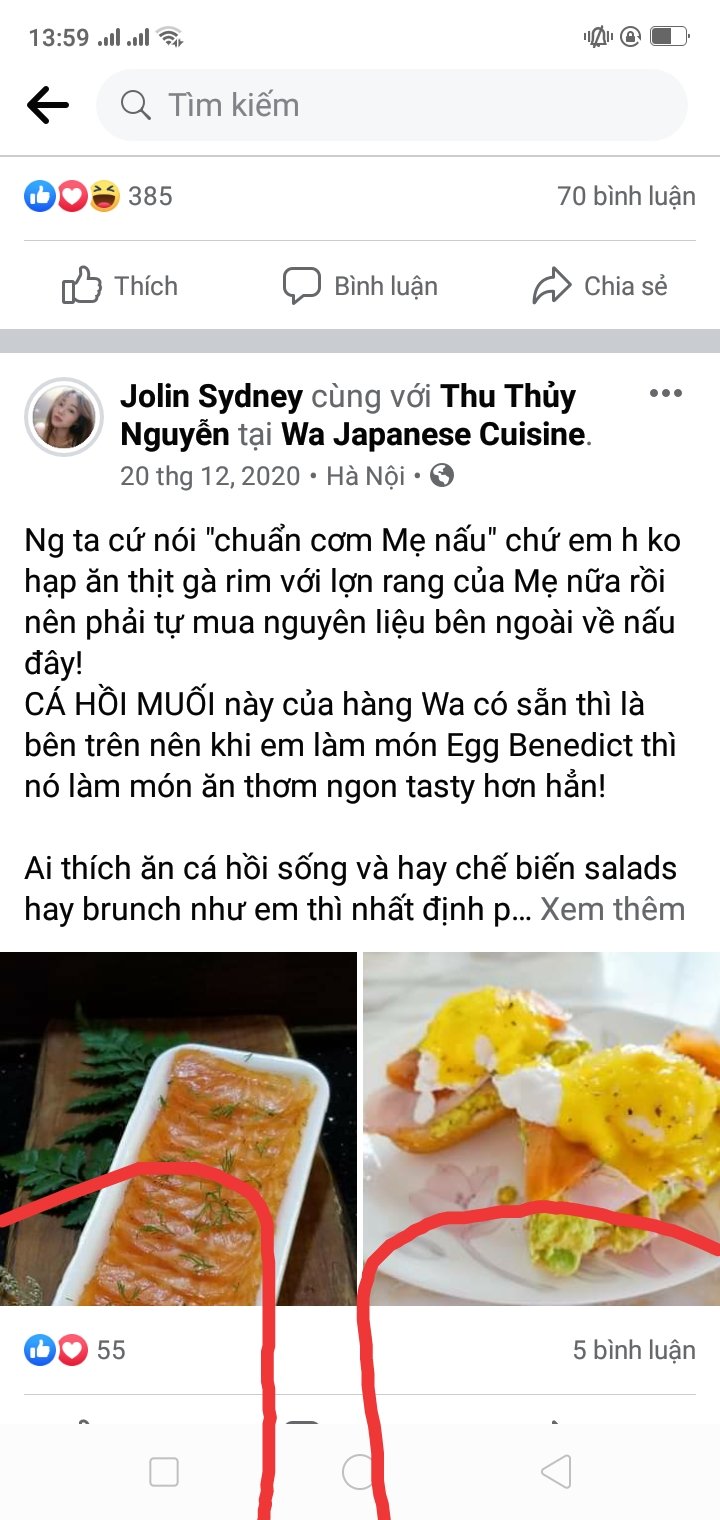Open Jolin Sydney's profile picture
The image size is (720, 1520).
point(65,417)
